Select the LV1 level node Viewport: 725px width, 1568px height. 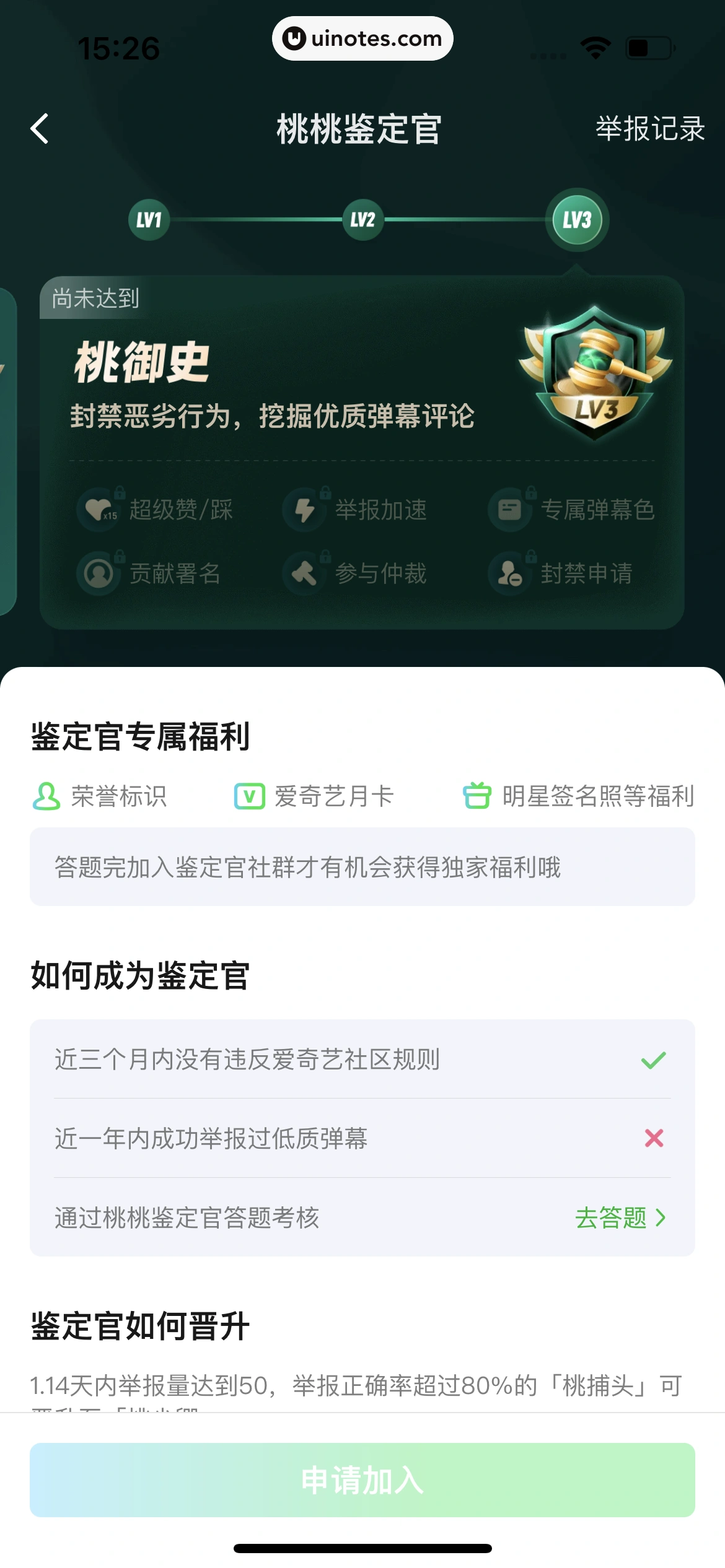click(x=148, y=220)
